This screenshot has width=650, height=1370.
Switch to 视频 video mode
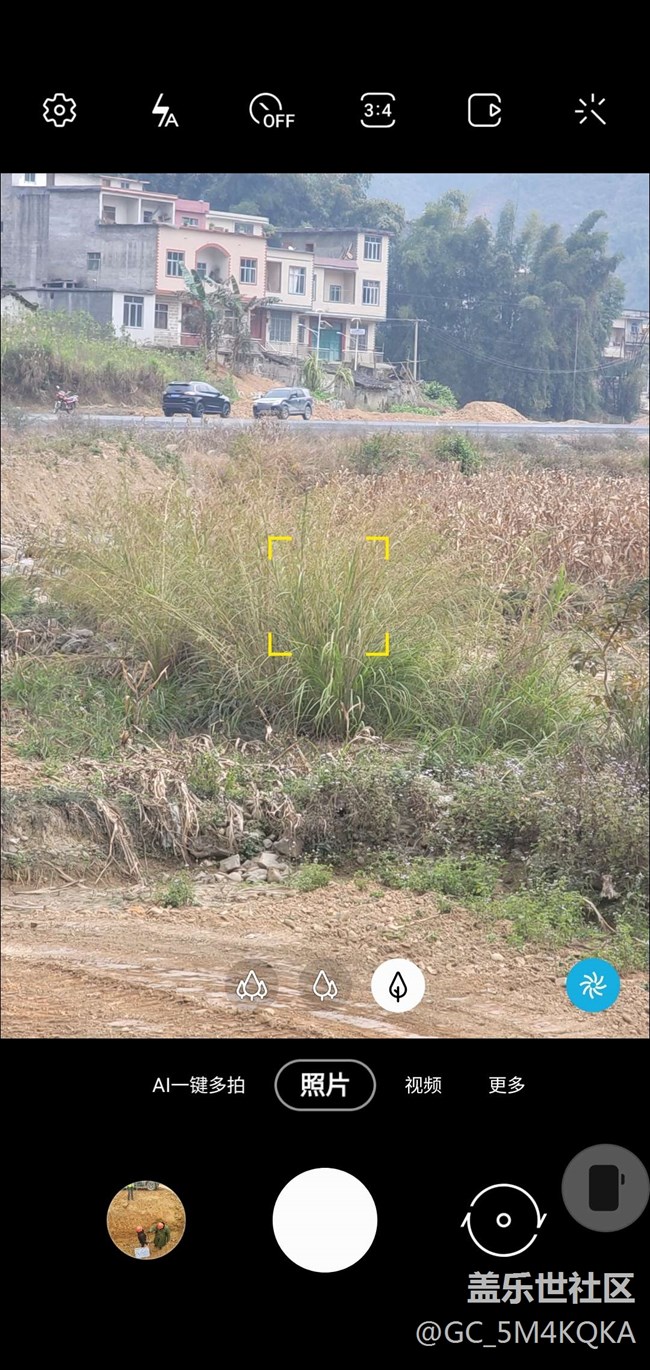[x=423, y=1085]
